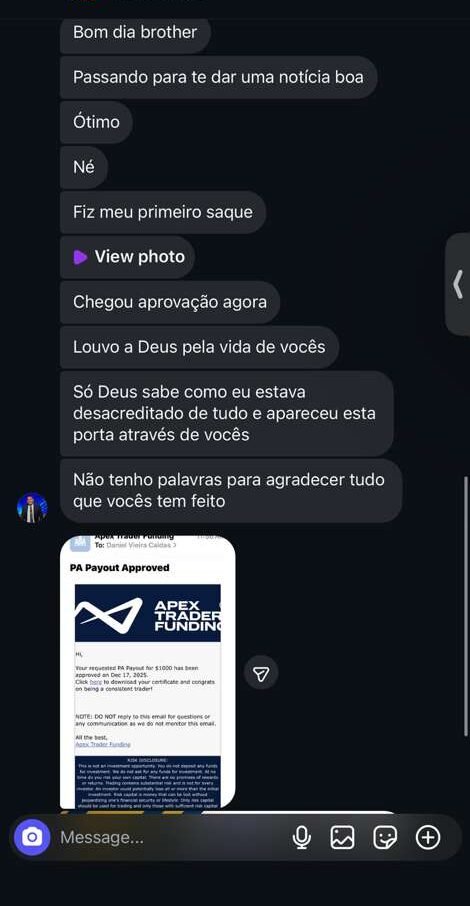Tap the side panel arrow handle
Screen dimensions: 470x906
(x=458, y=284)
